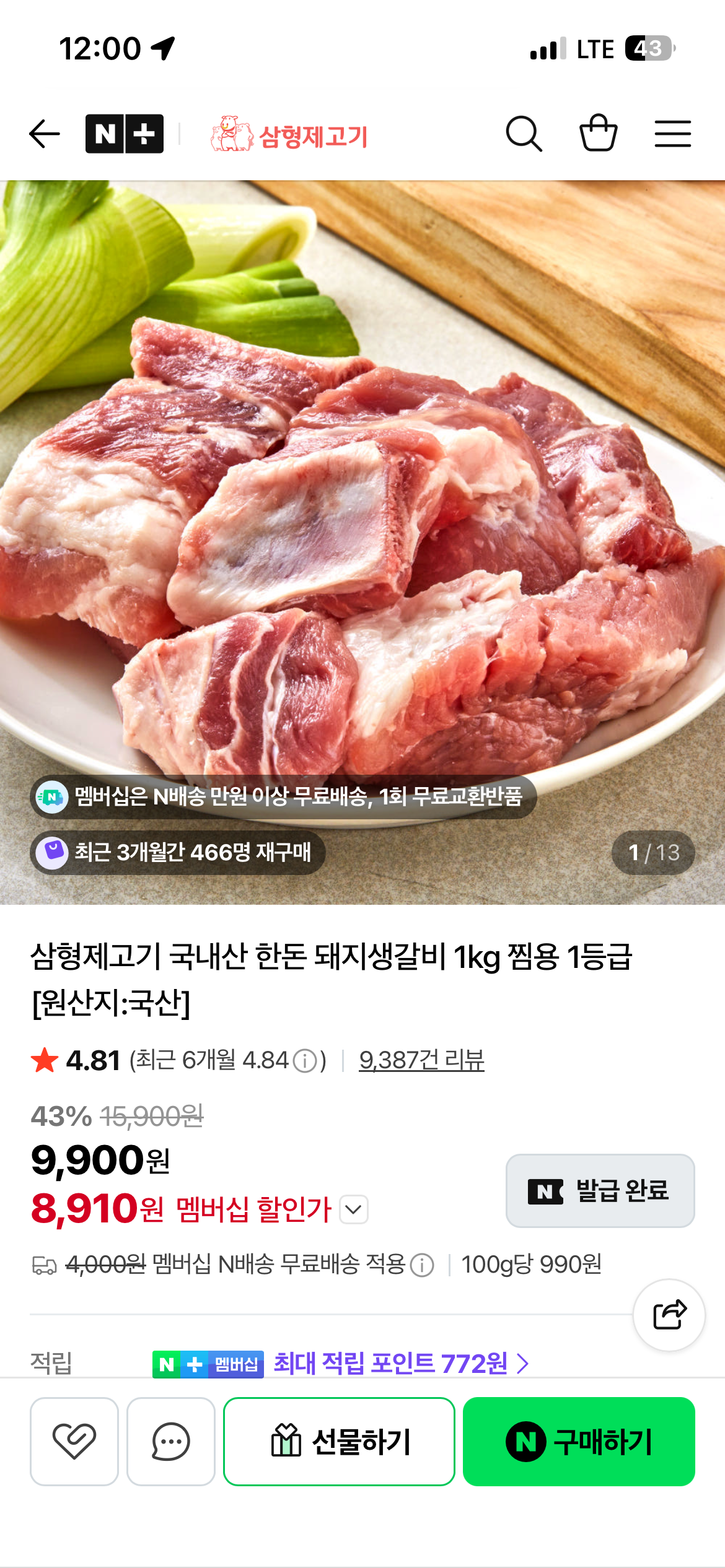Tap the 1/13 image counter
The height and width of the screenshot is (1568, 725).
click(x=650, y=853)
